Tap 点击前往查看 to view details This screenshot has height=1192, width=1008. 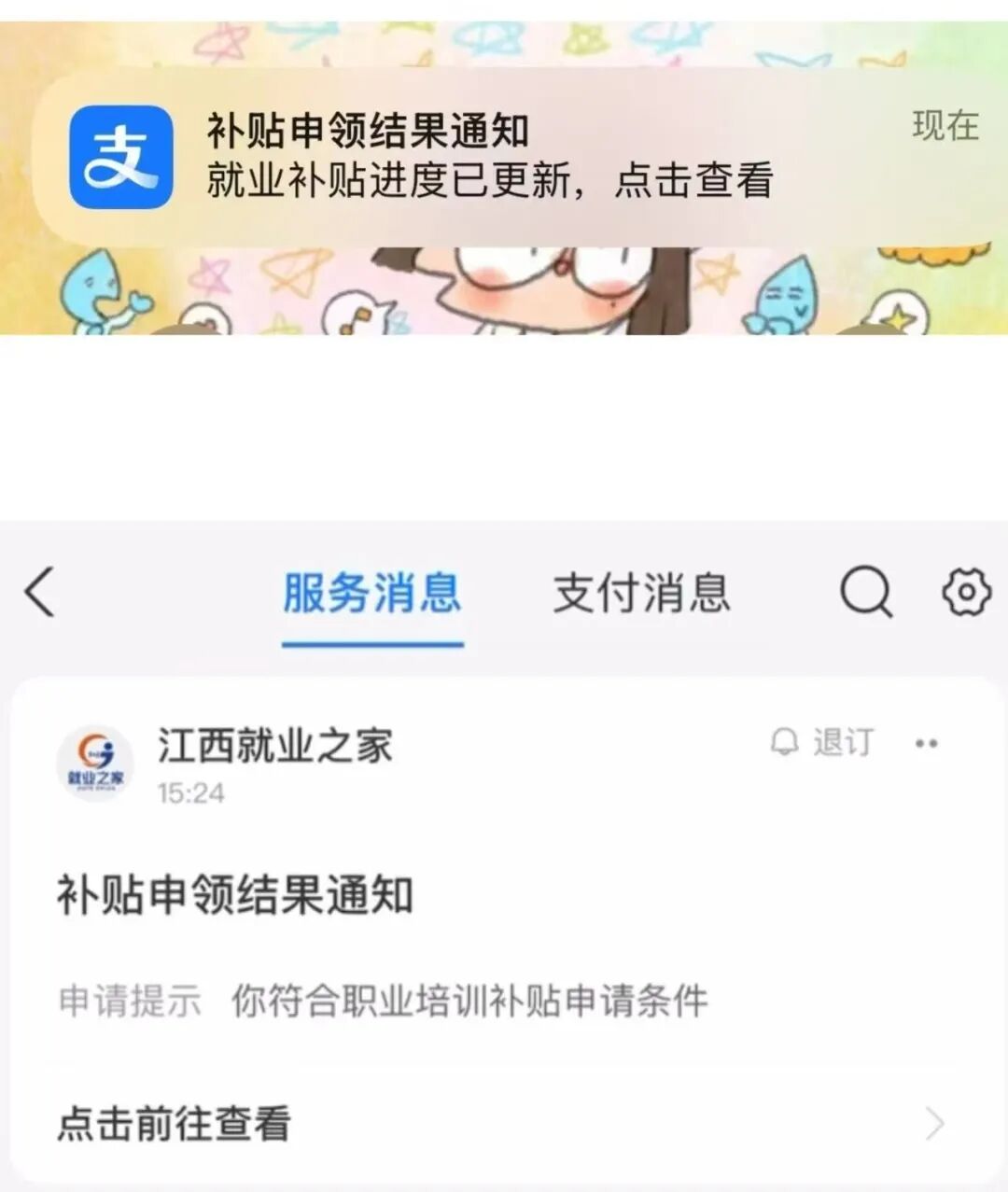click(174, 1125)
